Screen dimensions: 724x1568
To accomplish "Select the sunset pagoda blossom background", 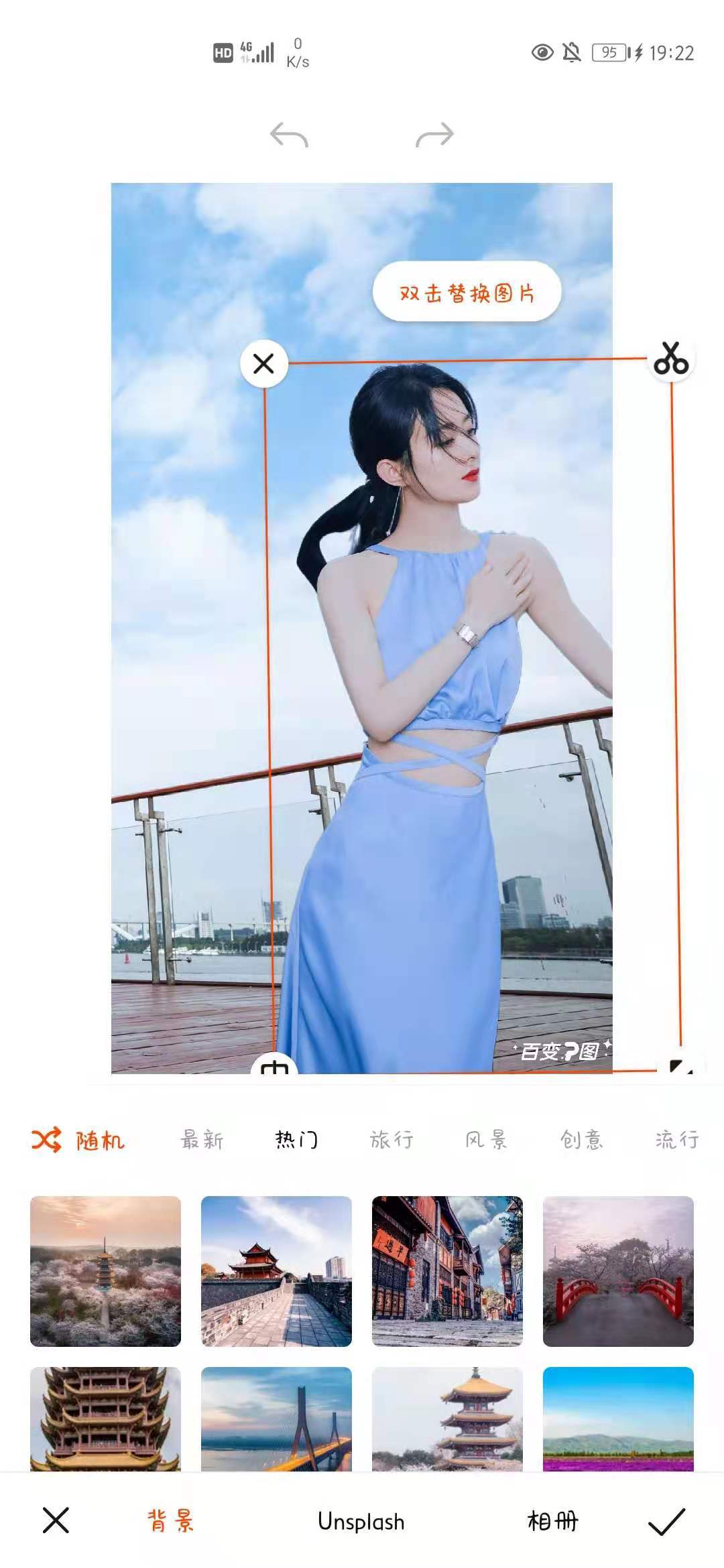I will [105, 1271].
